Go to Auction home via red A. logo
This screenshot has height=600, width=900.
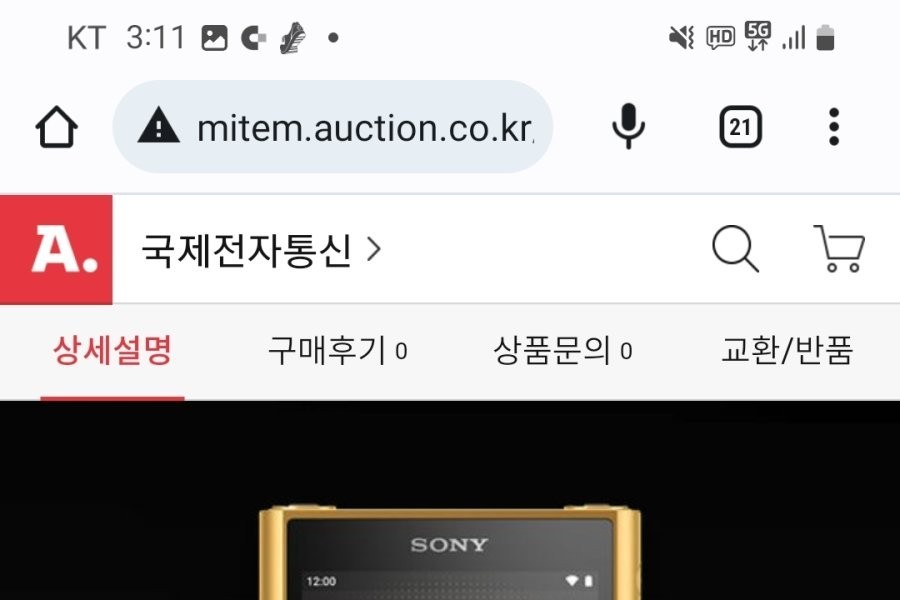pyautogui.click(x=57, y=249)
